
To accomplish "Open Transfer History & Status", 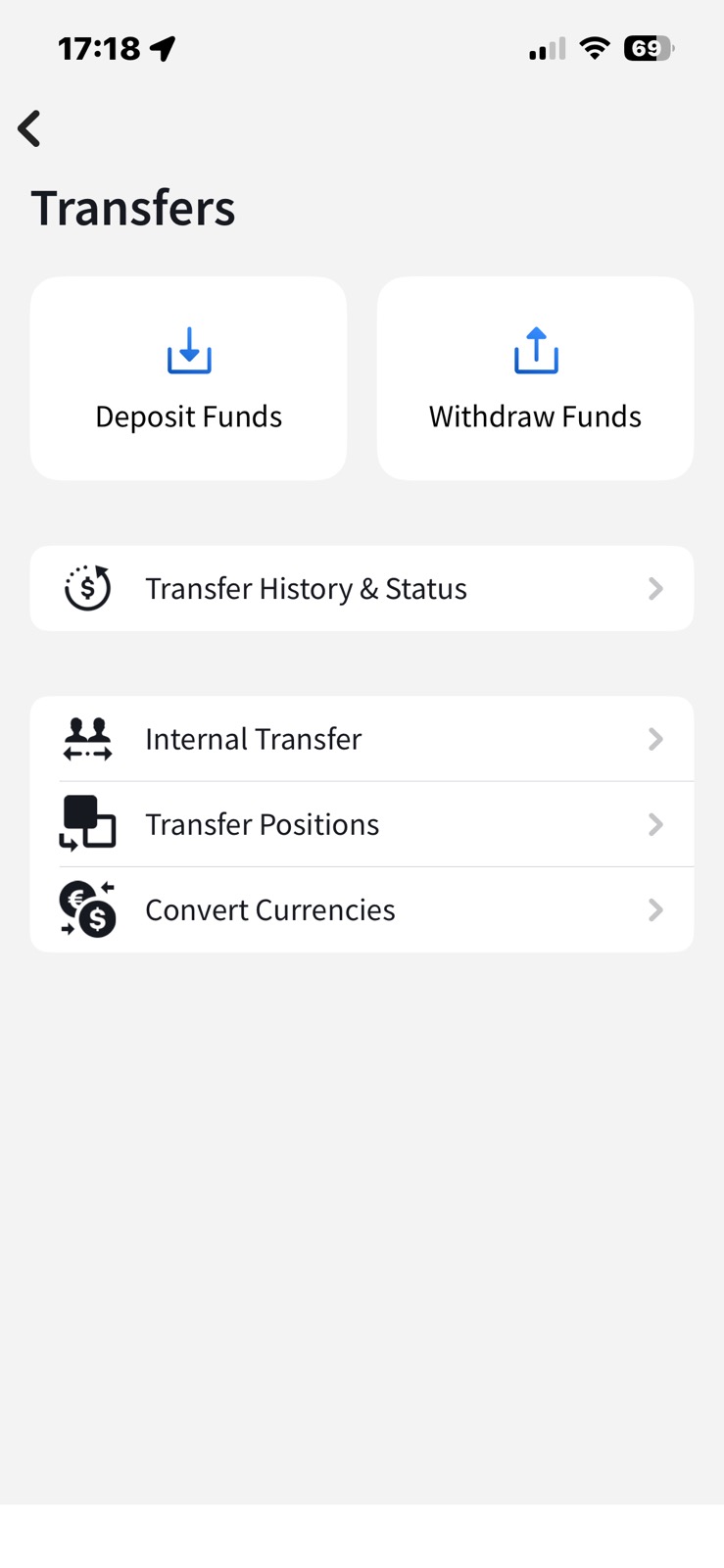I will point(306,588).
